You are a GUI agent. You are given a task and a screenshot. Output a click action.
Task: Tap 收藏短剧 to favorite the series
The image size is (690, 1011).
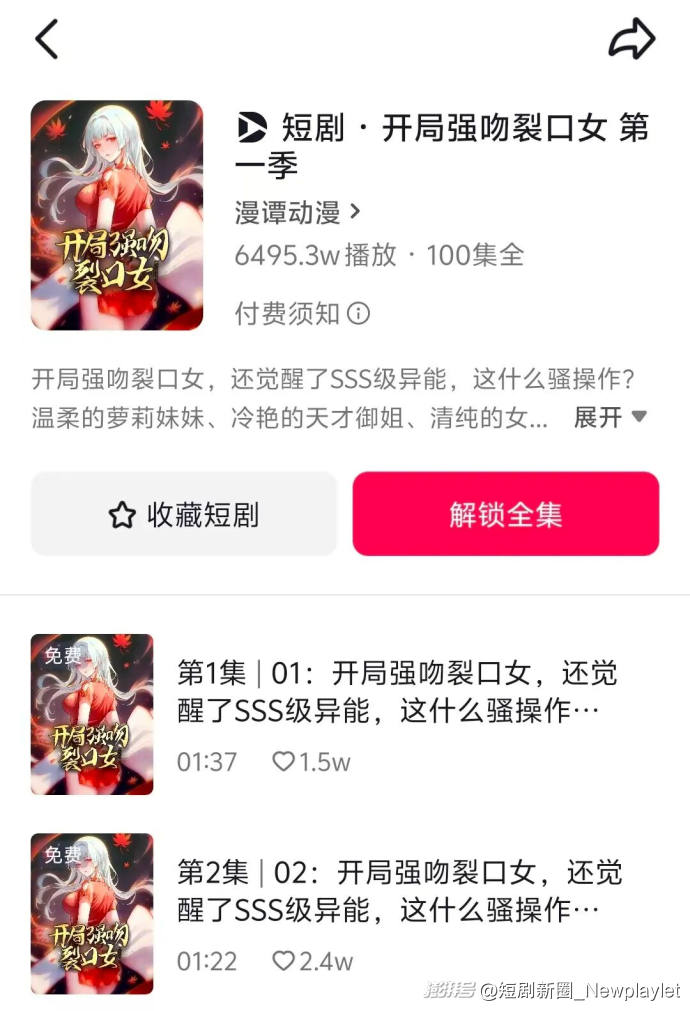tap(184, 514)
